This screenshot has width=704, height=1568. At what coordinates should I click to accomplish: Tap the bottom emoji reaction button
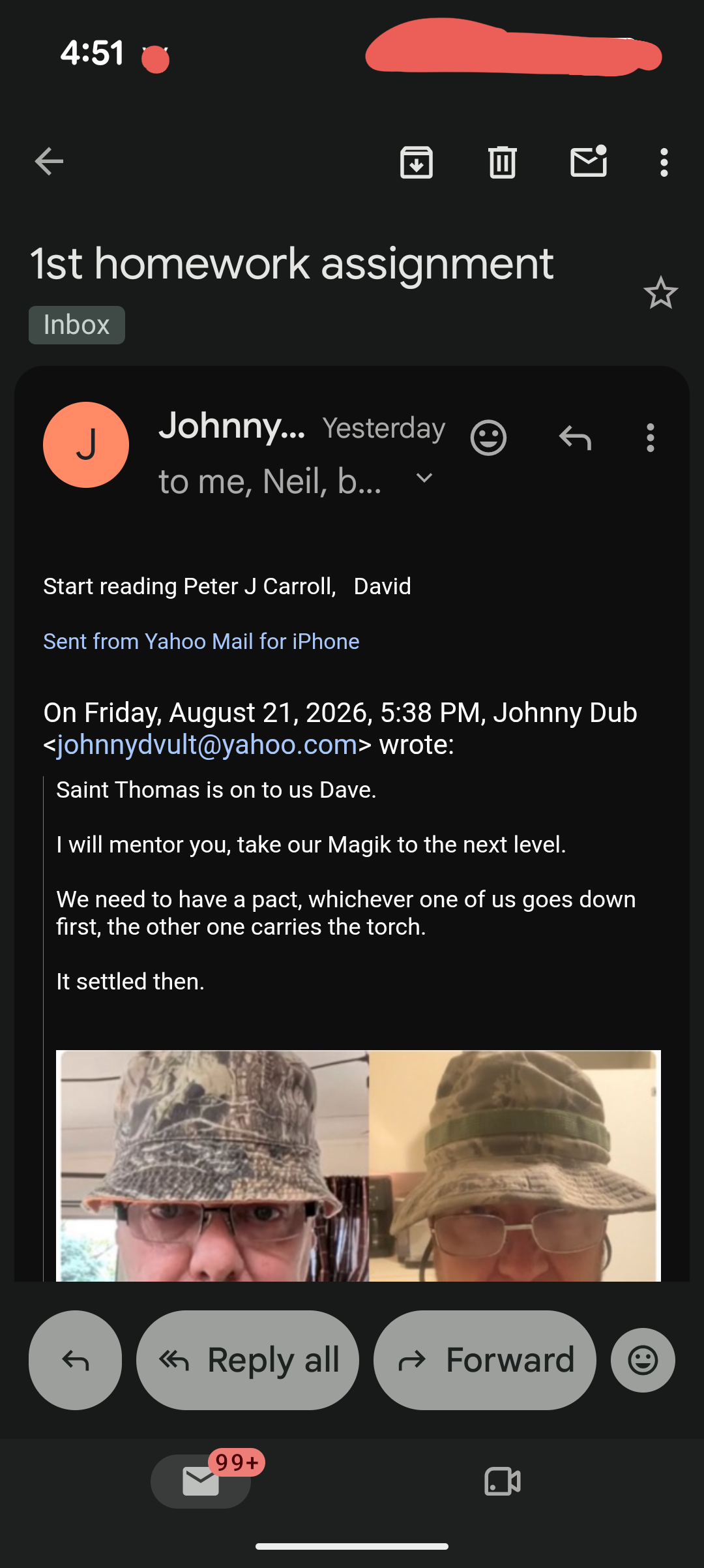coord(643,1360)
